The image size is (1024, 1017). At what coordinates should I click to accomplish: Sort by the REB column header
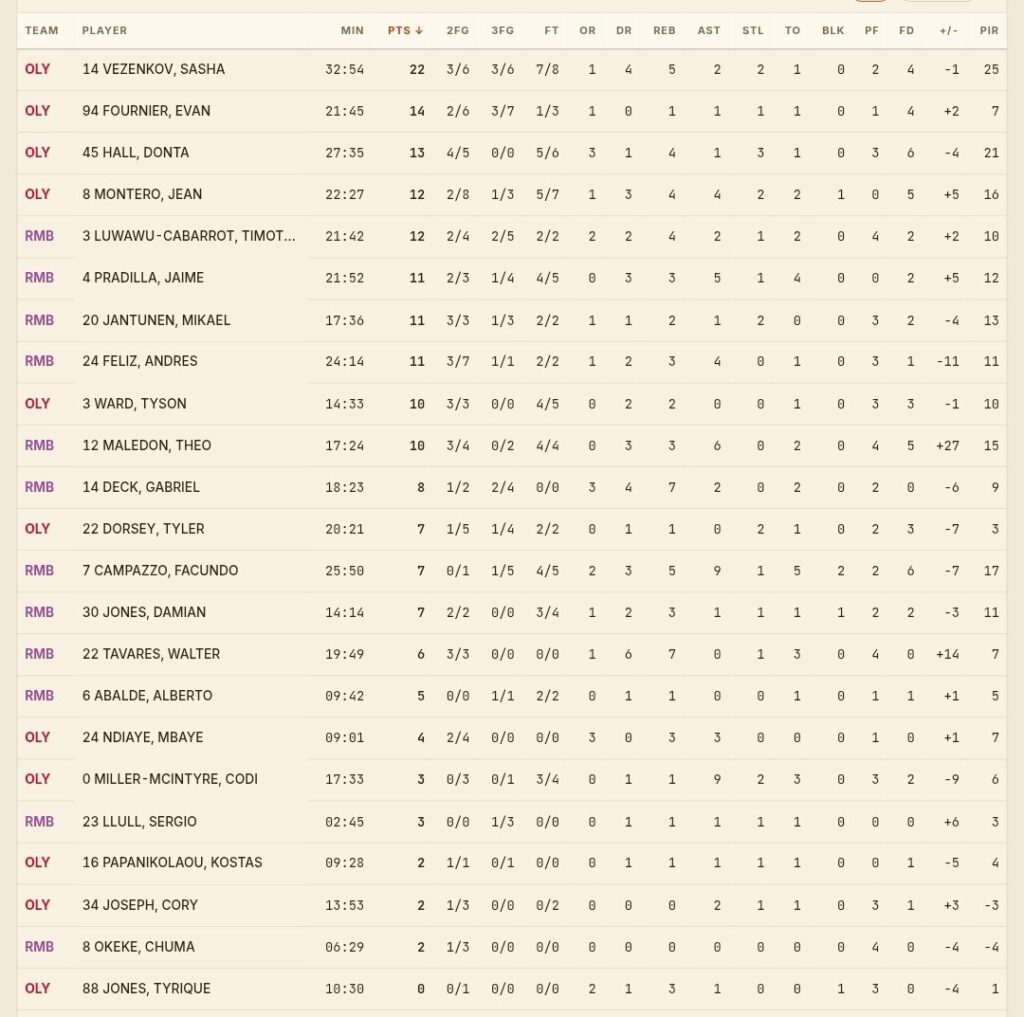664,31
